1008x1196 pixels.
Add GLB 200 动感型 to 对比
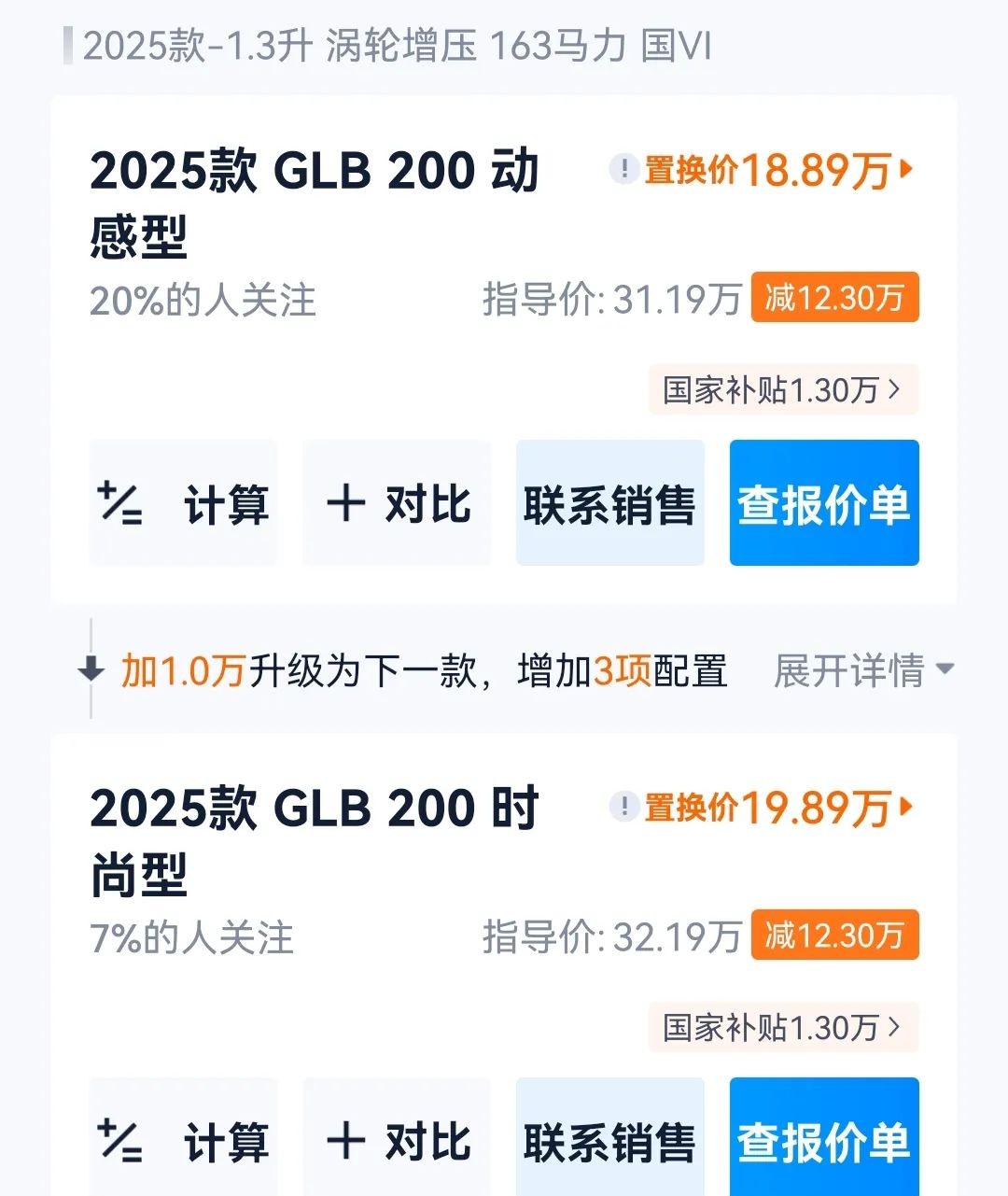point(397,503)
